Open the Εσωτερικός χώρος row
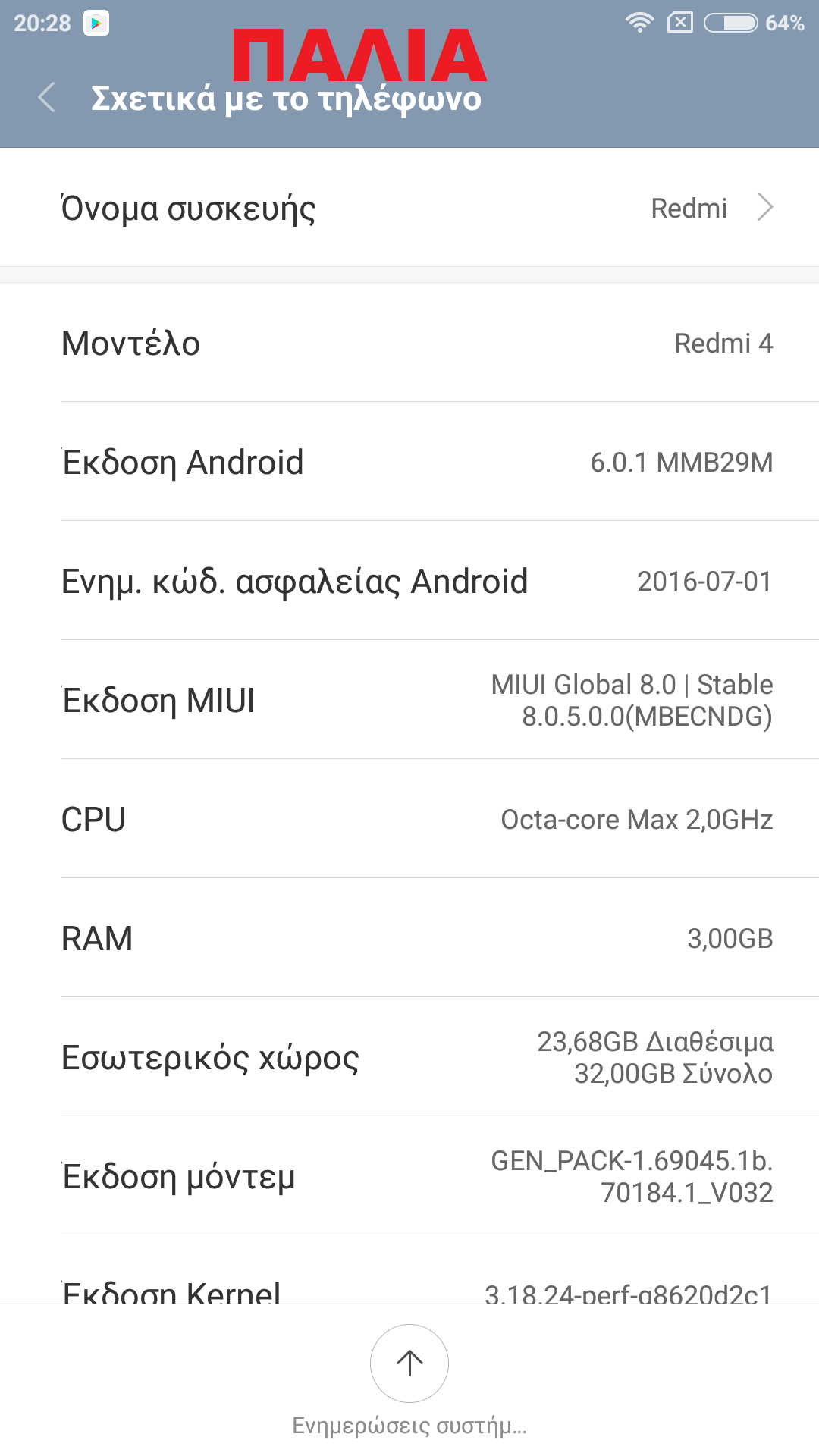The width and height of the screenshot is (819, 1456). (x=409, y=1057)
